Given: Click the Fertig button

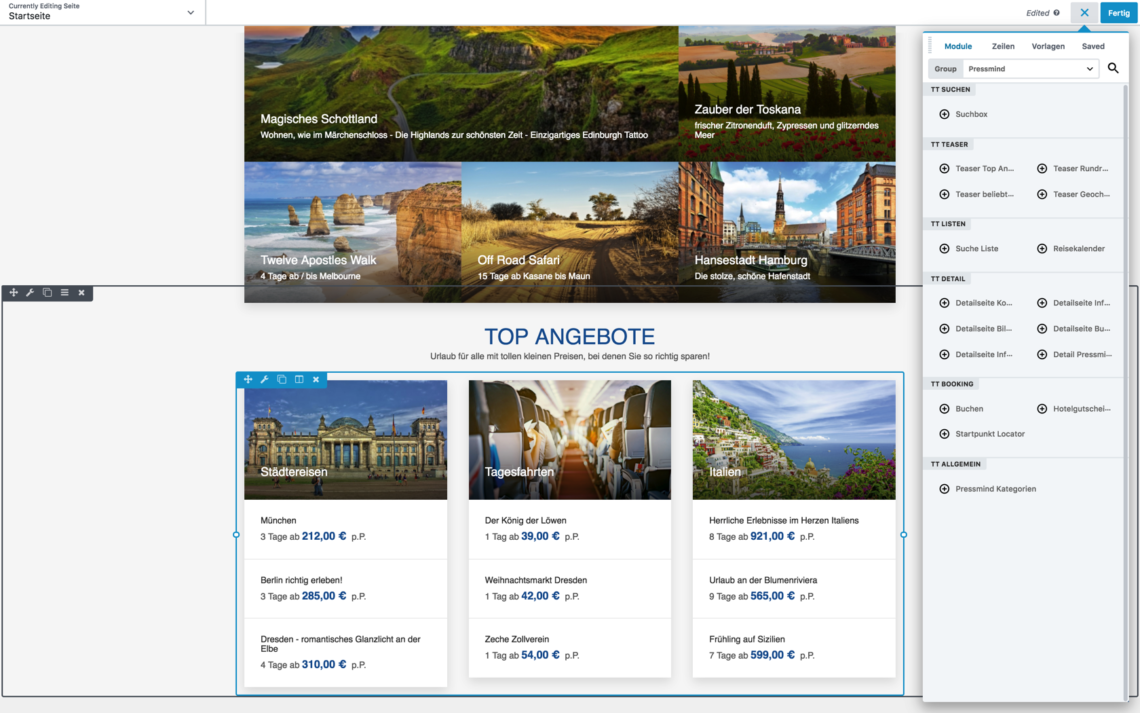Looking at the screenshot, I should coord(1118,13).
